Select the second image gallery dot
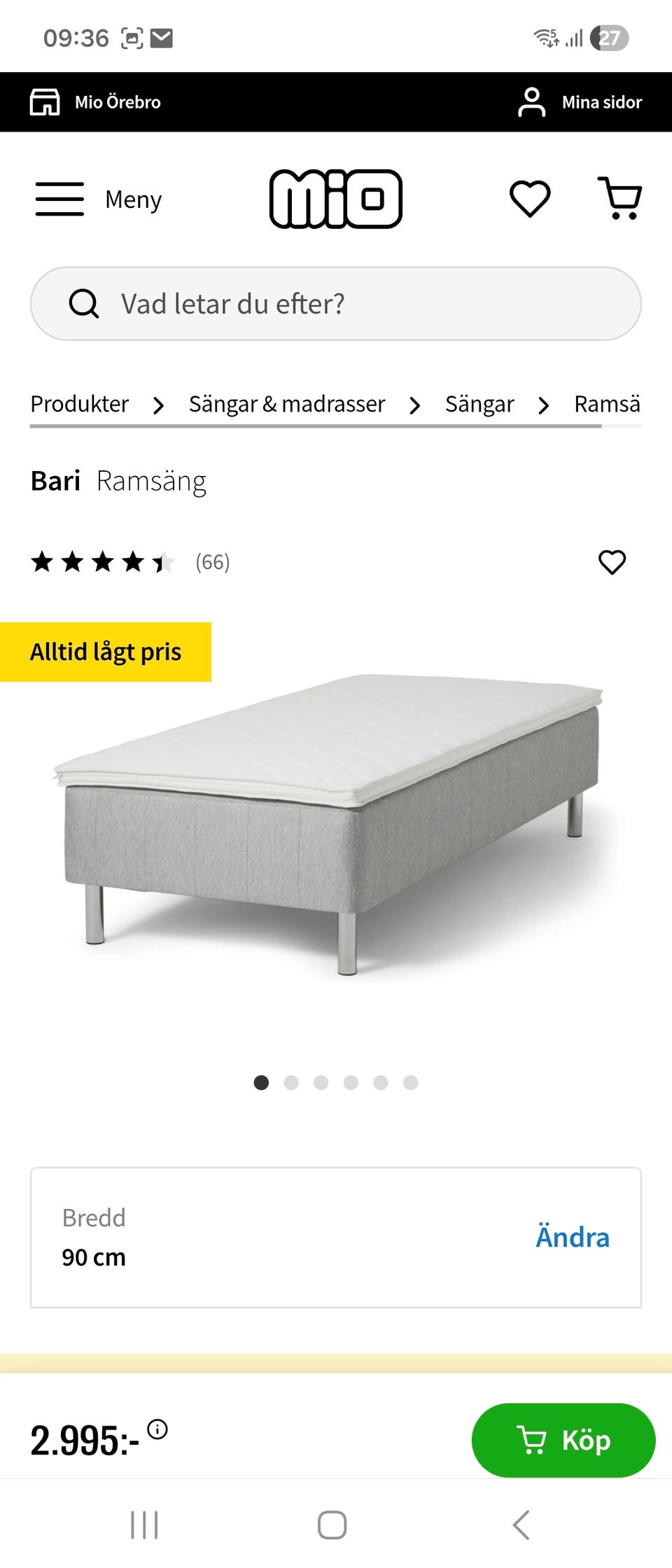Screen dimensions: 672x1568 coord(291,1083)
